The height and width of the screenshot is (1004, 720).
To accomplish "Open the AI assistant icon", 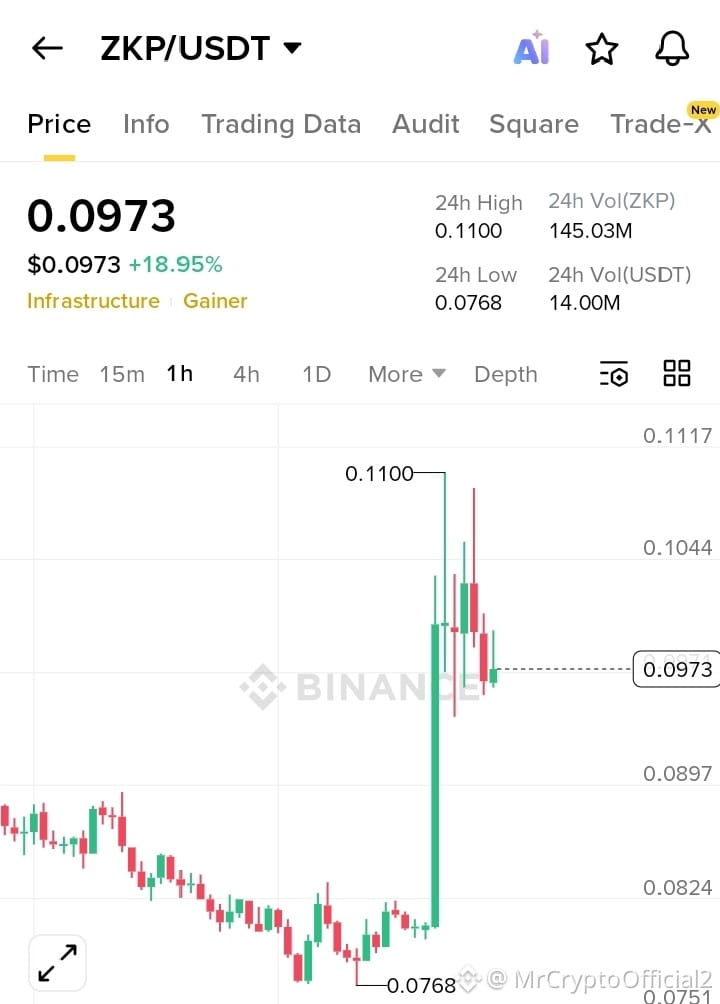I will tap(531, 48).
